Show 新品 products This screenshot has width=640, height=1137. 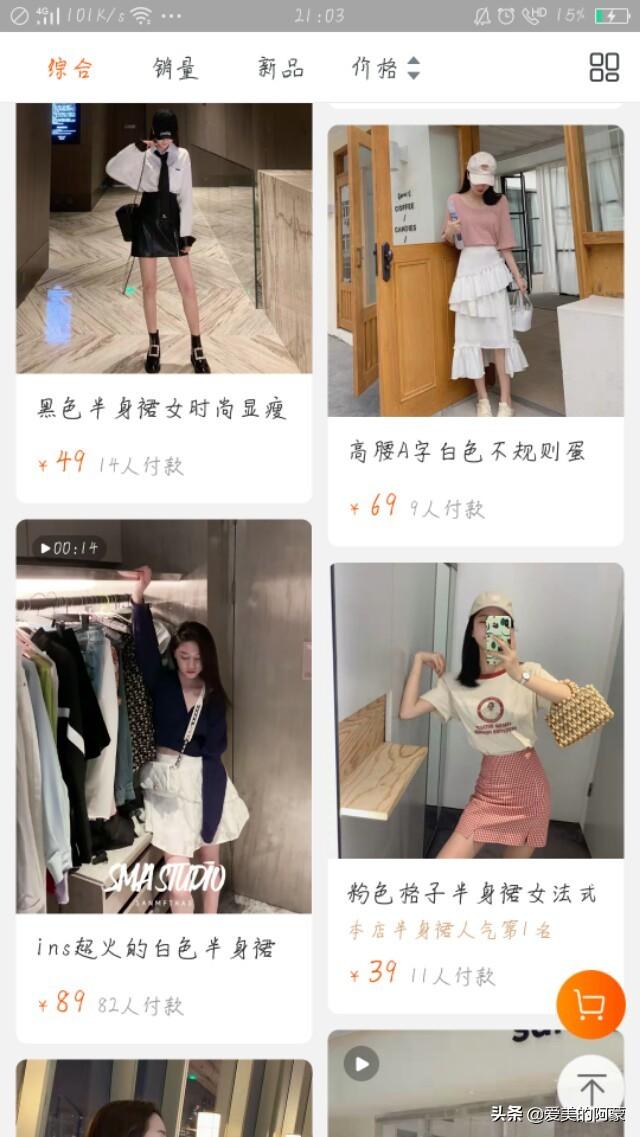(280, 68)
